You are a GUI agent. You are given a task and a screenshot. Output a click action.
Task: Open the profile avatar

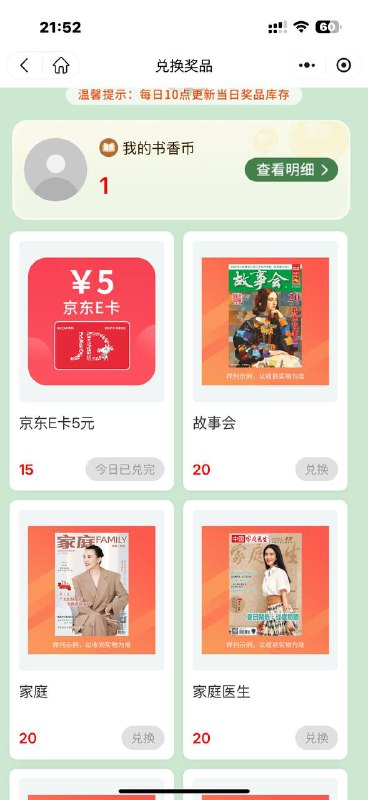[56, 169]
